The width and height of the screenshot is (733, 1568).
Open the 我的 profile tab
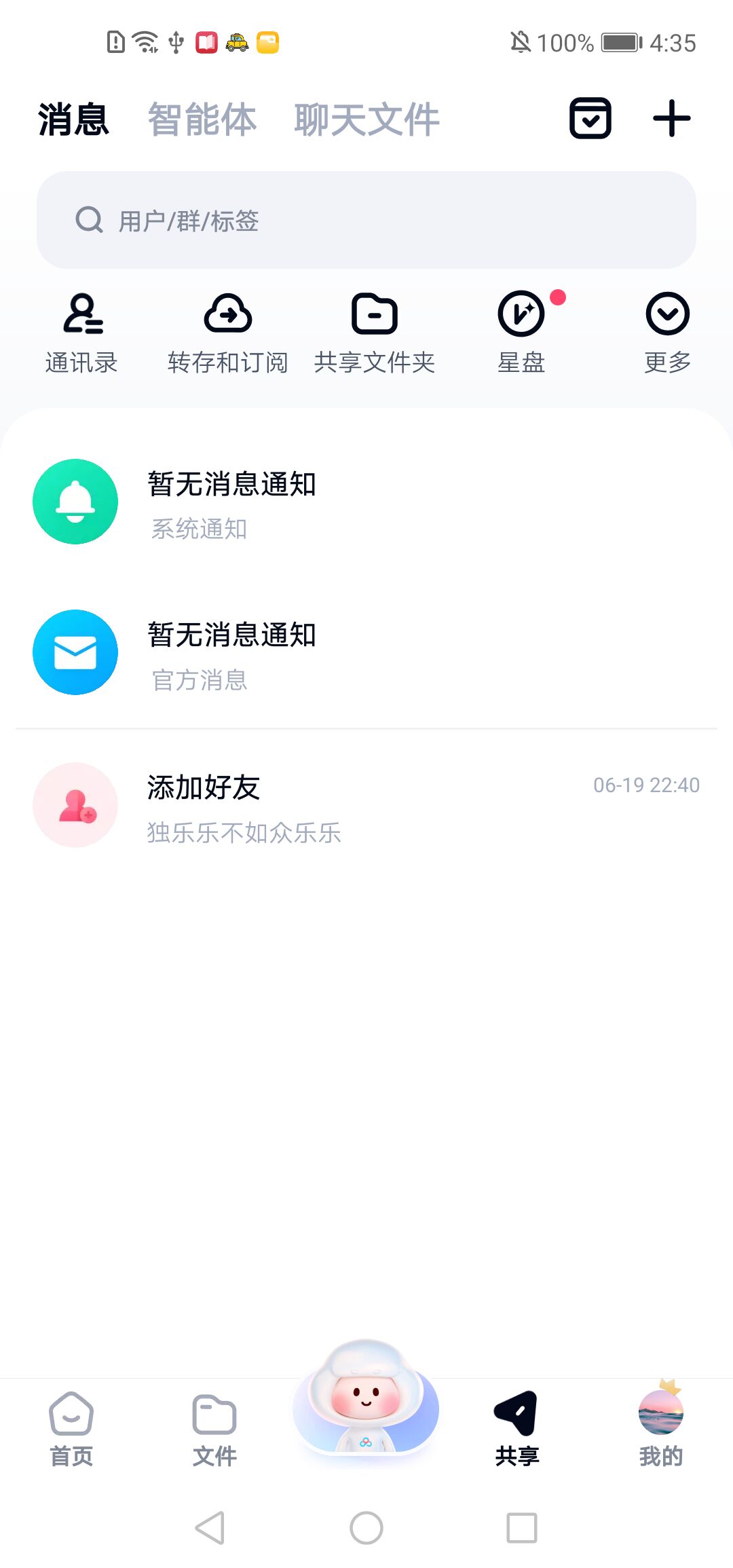click(660, 1429)
